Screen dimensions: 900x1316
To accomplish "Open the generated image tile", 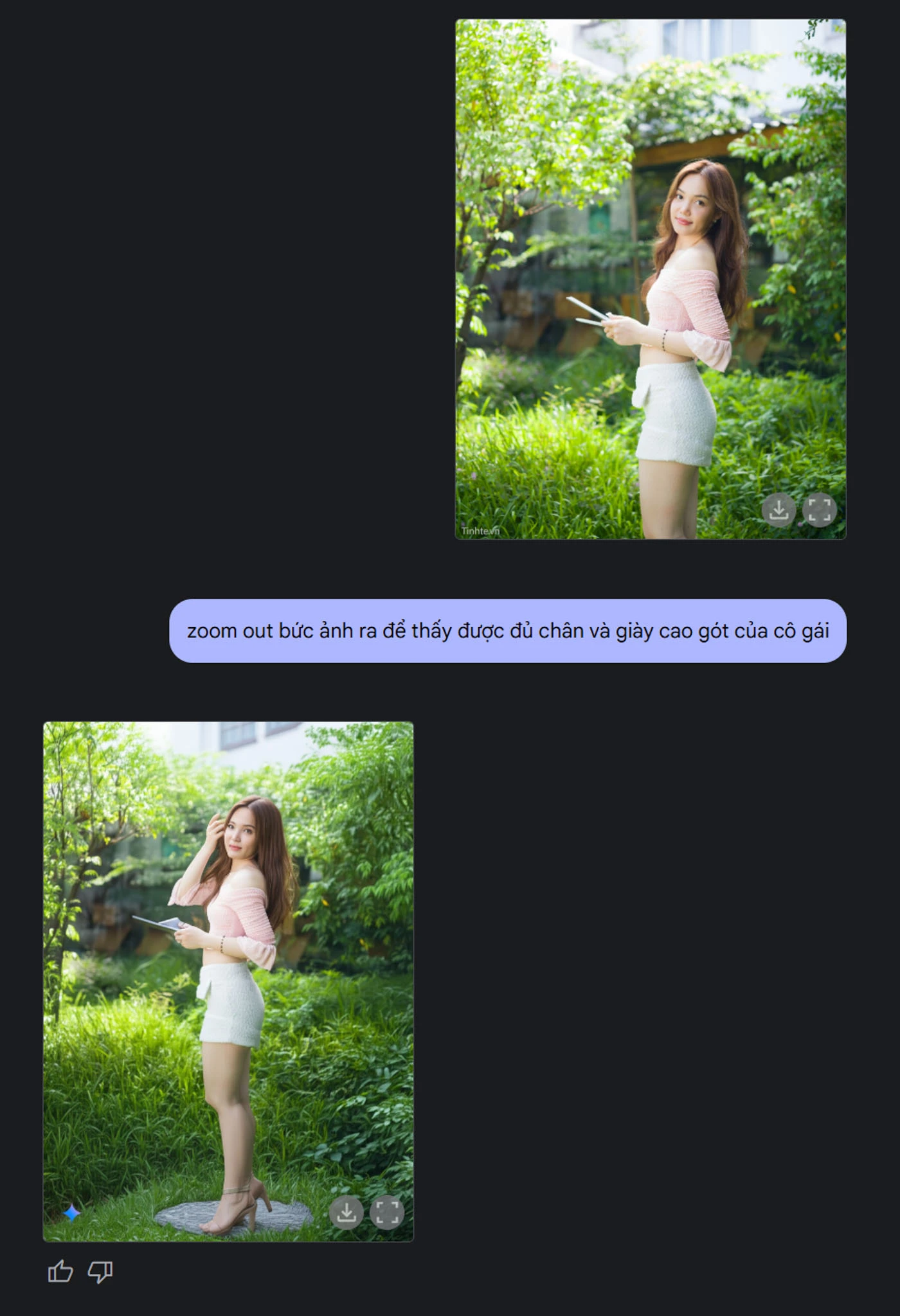I will (x=228, y=964).
